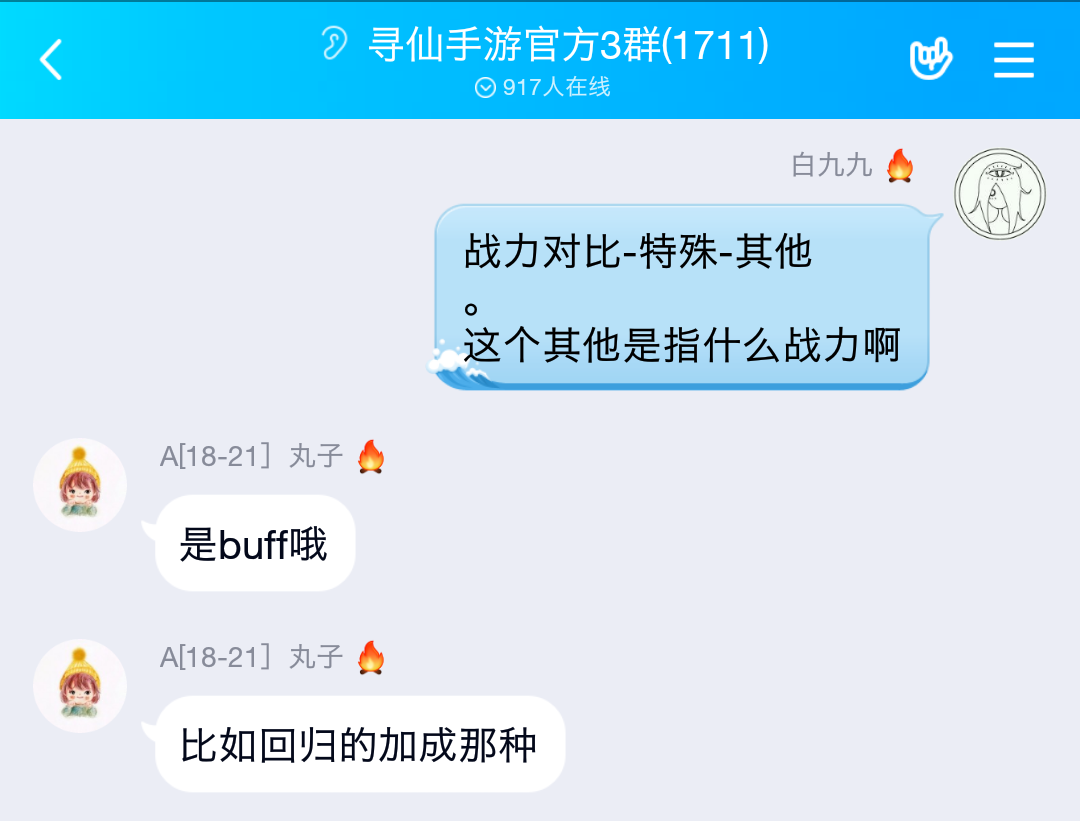1080x821 pixels.
Task: Tap 丸子's avatar beside the 比如回归的加成那种 message
Action: pyautogui.click(x=80, y=686)
